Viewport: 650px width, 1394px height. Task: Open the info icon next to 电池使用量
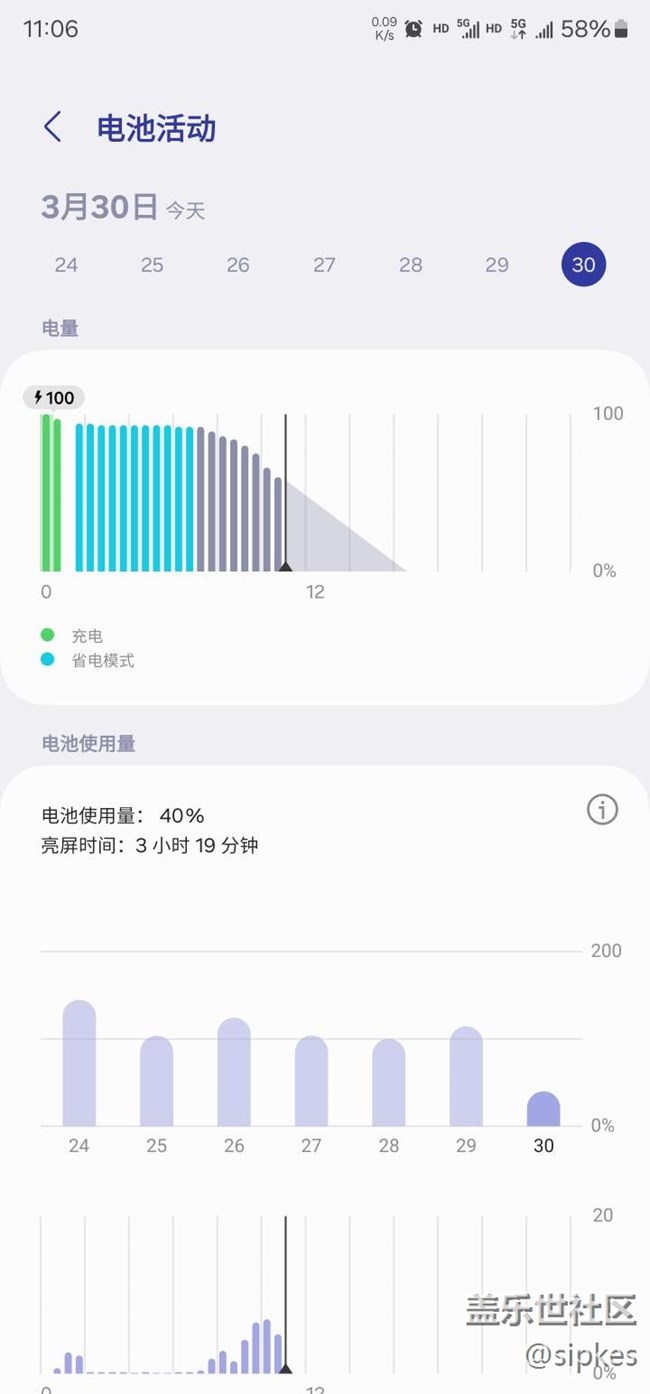click(x=602, y=809)
